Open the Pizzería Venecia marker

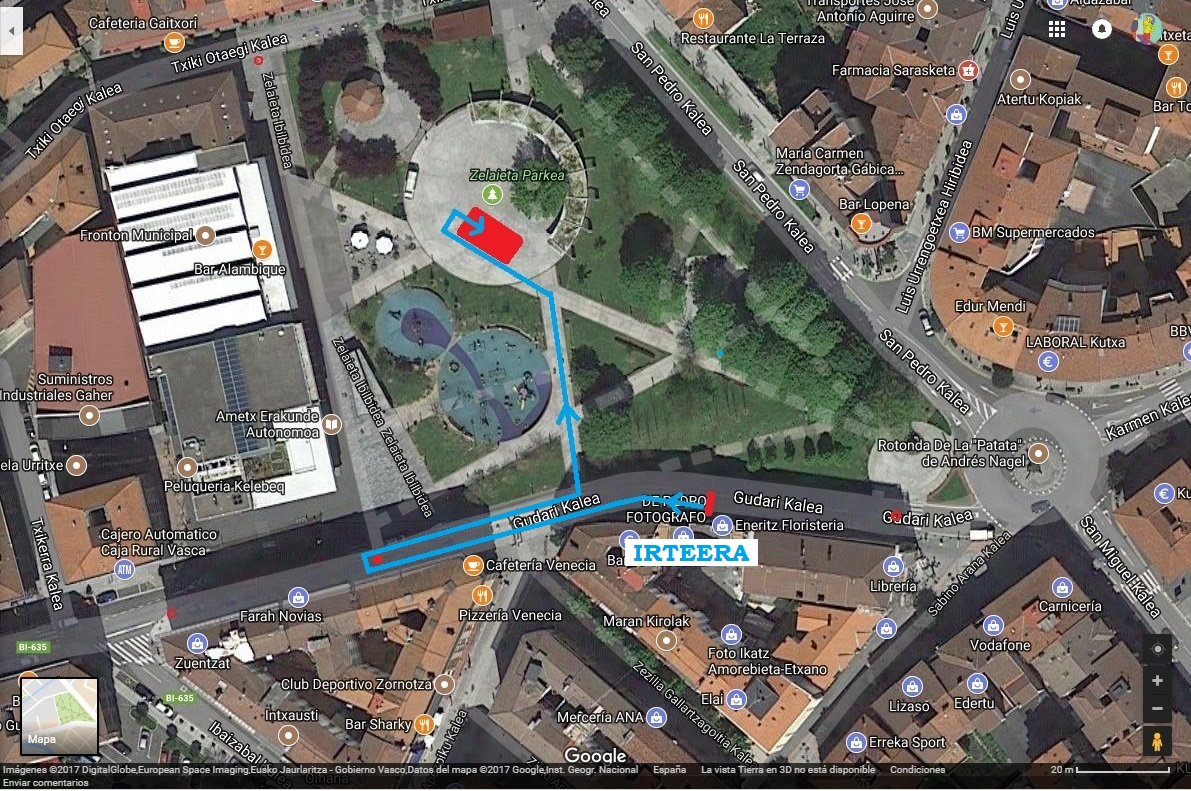[484, 595]
